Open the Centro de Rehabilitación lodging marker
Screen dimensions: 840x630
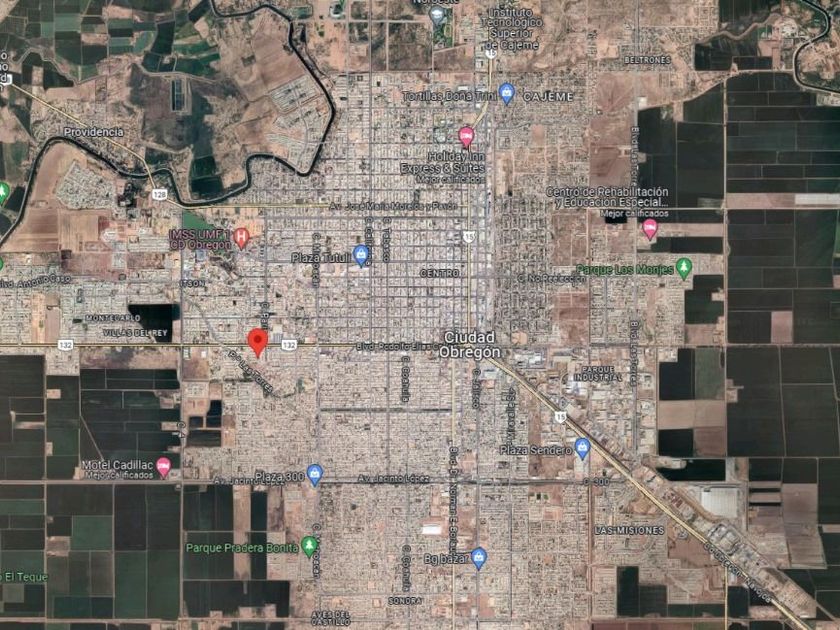click(650, 229)
